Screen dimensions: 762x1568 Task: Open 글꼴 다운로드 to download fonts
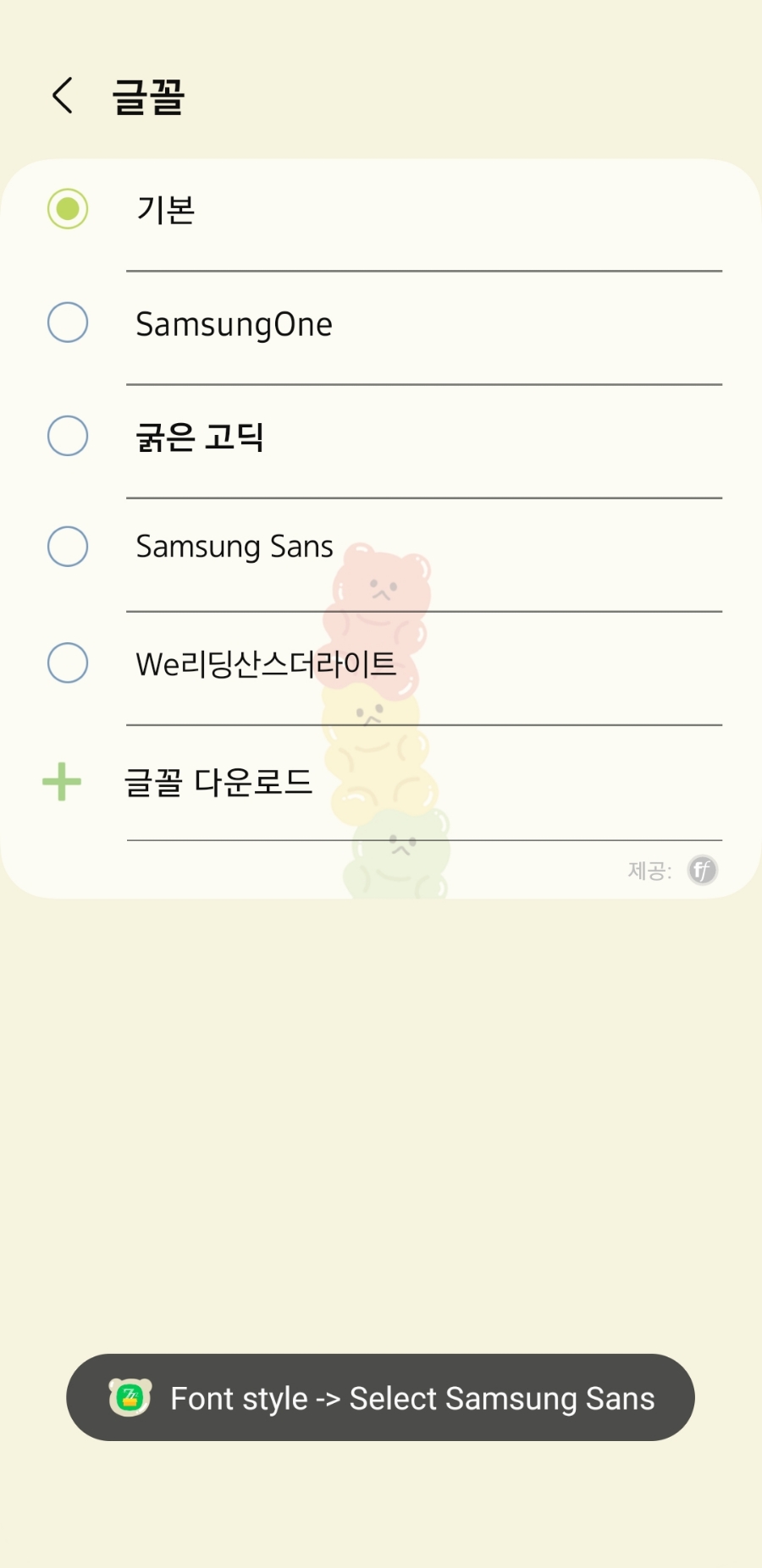(x=218, y=782)
